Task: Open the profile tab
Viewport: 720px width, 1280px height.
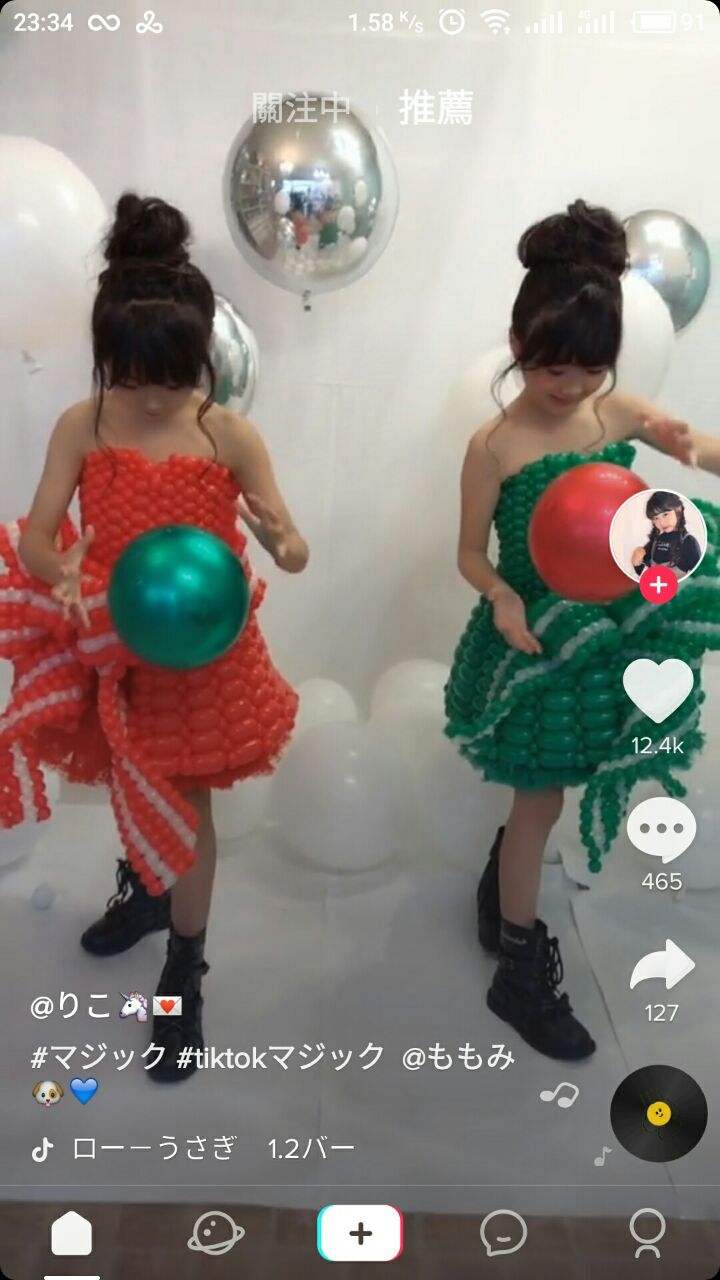Action: [647, 1234]
